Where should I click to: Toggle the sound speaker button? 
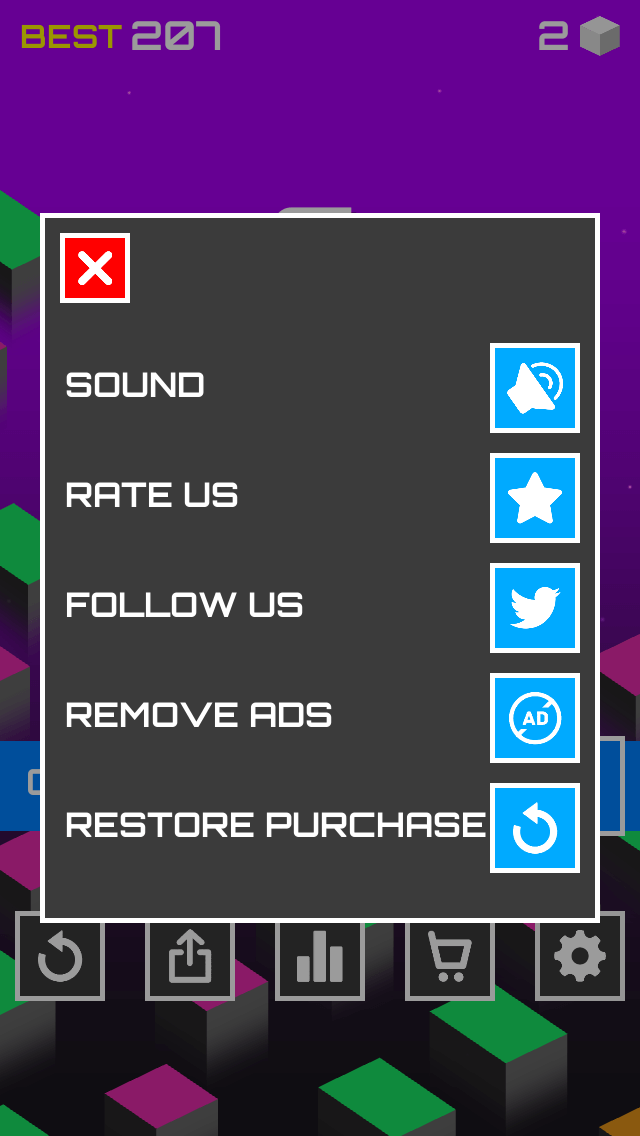[x=535, y=388]
